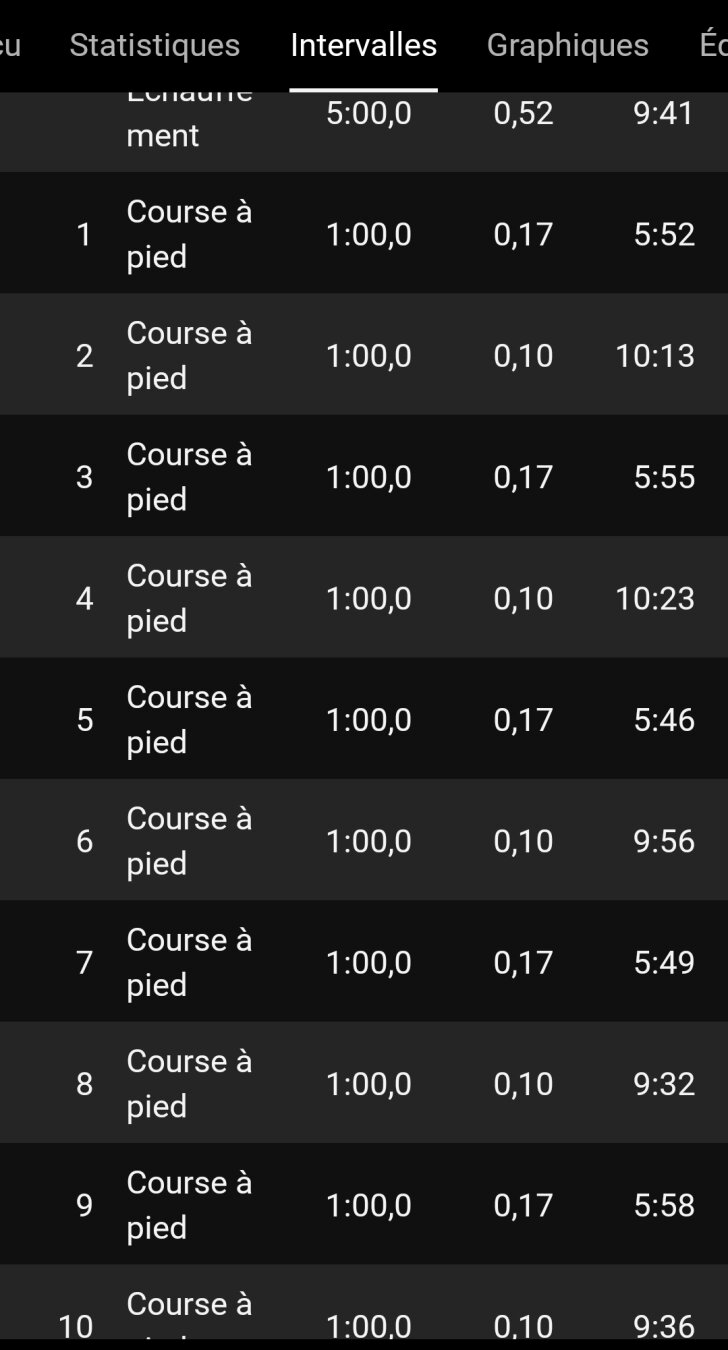Switch to the Statistiques tab
This screenshot has height=1350, width=728.
point(155,45)
